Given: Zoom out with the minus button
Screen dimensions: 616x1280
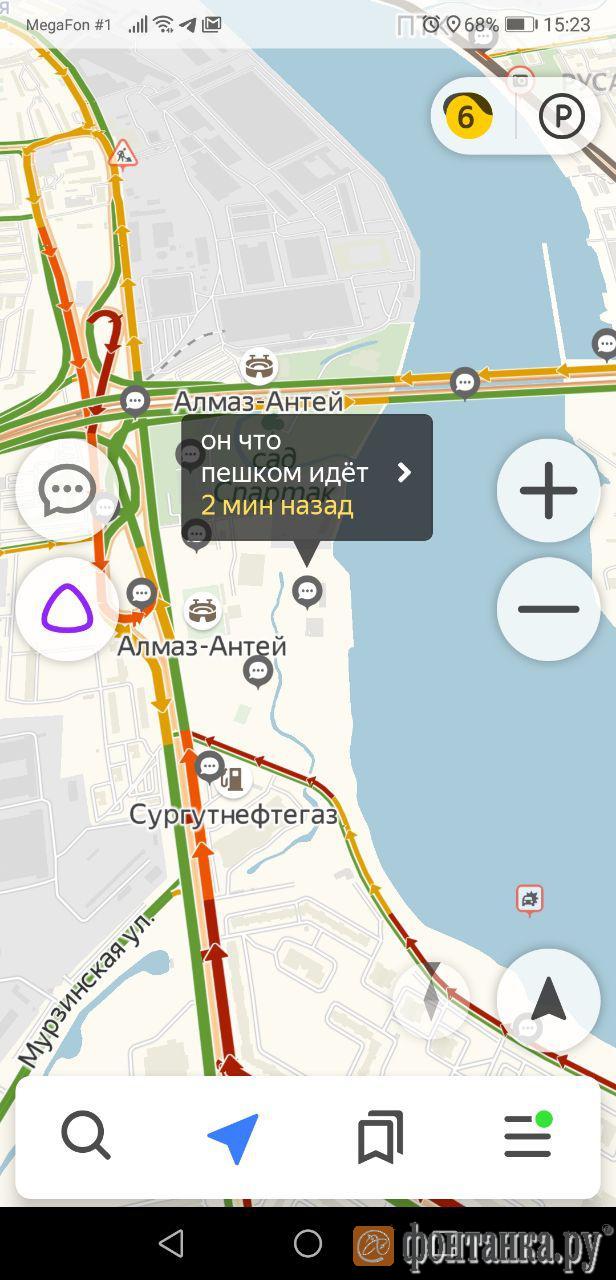Looking at the screenshot, I should 548,608.
